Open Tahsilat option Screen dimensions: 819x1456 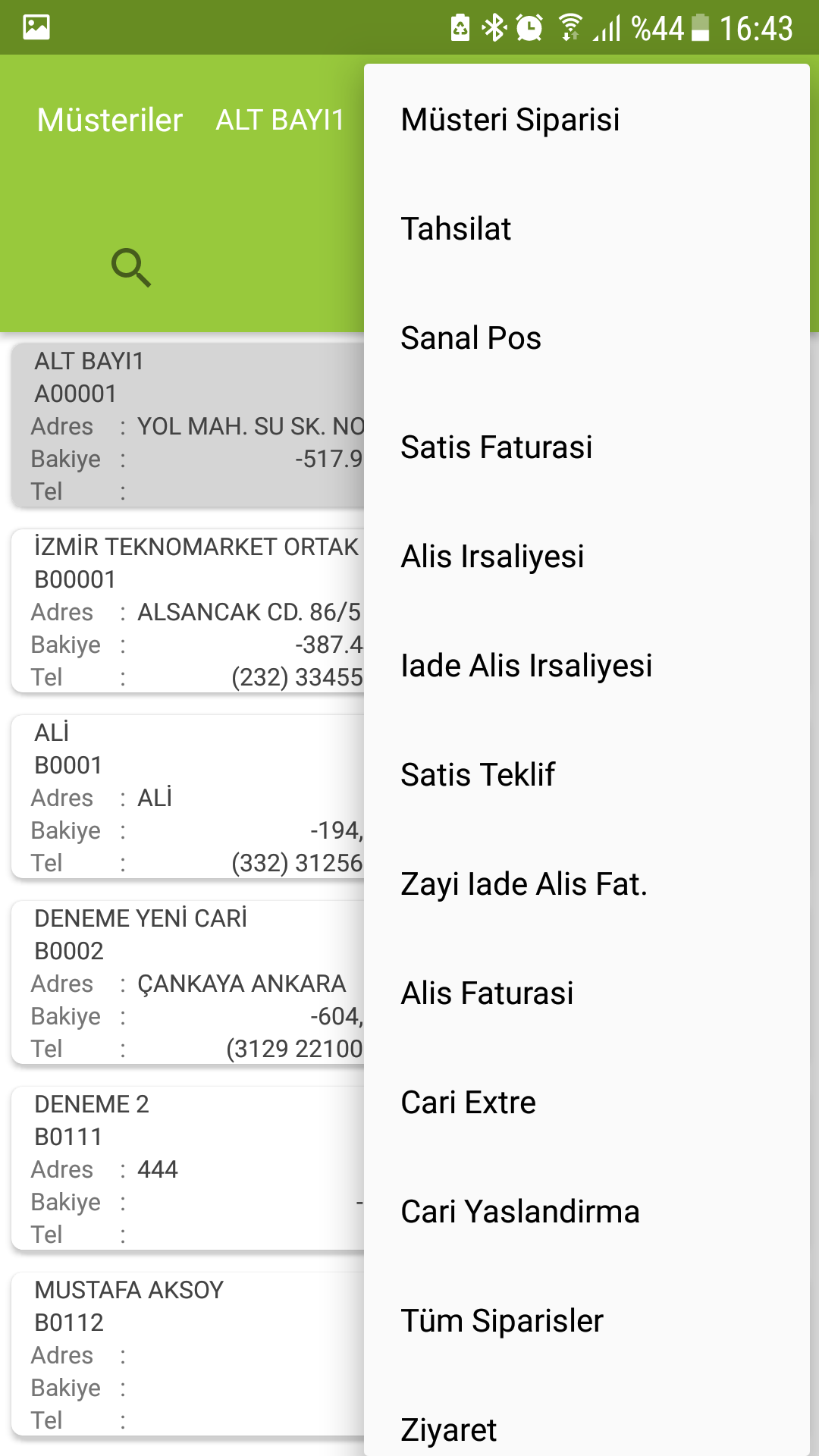(x=457, y=229)
